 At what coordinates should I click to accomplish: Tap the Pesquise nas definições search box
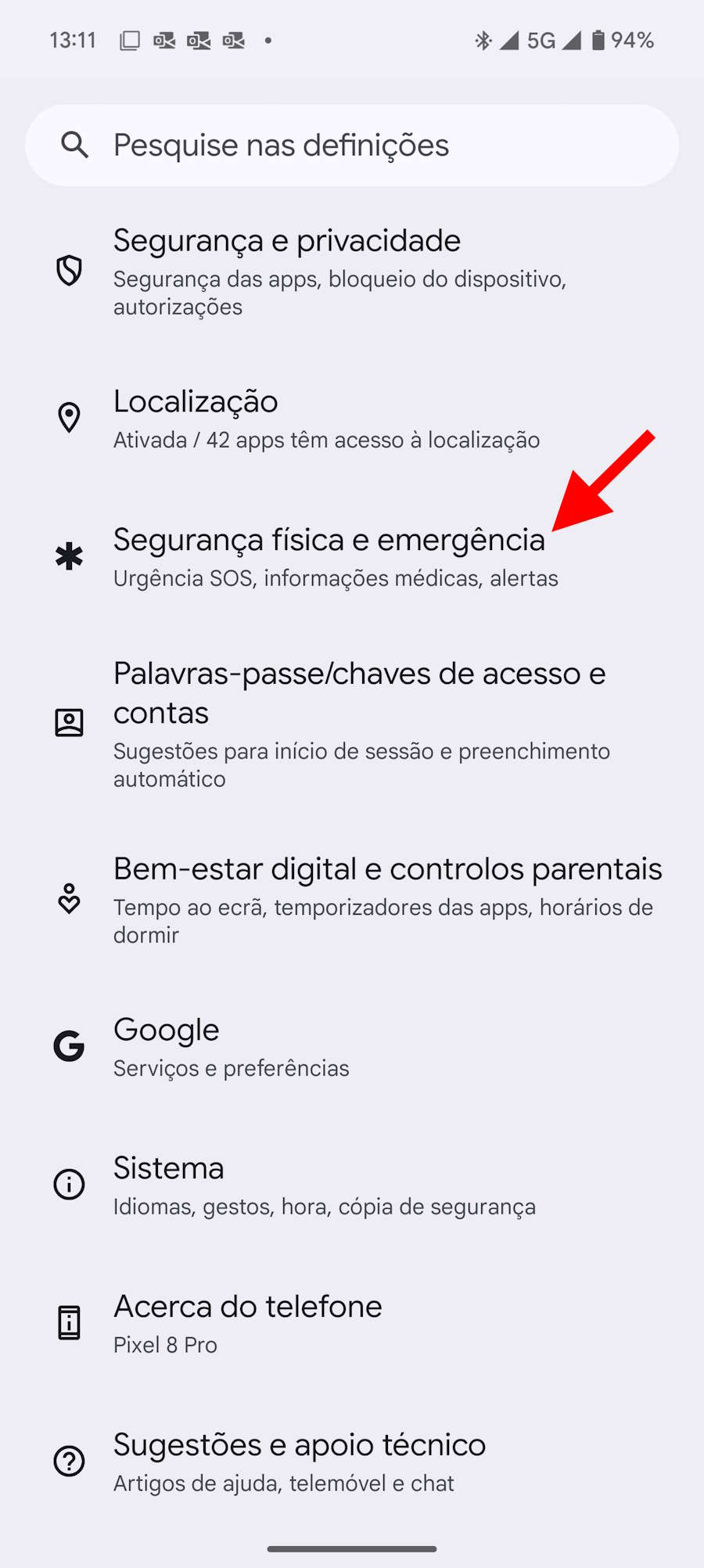pyautogui.click(x=352, y=146)
